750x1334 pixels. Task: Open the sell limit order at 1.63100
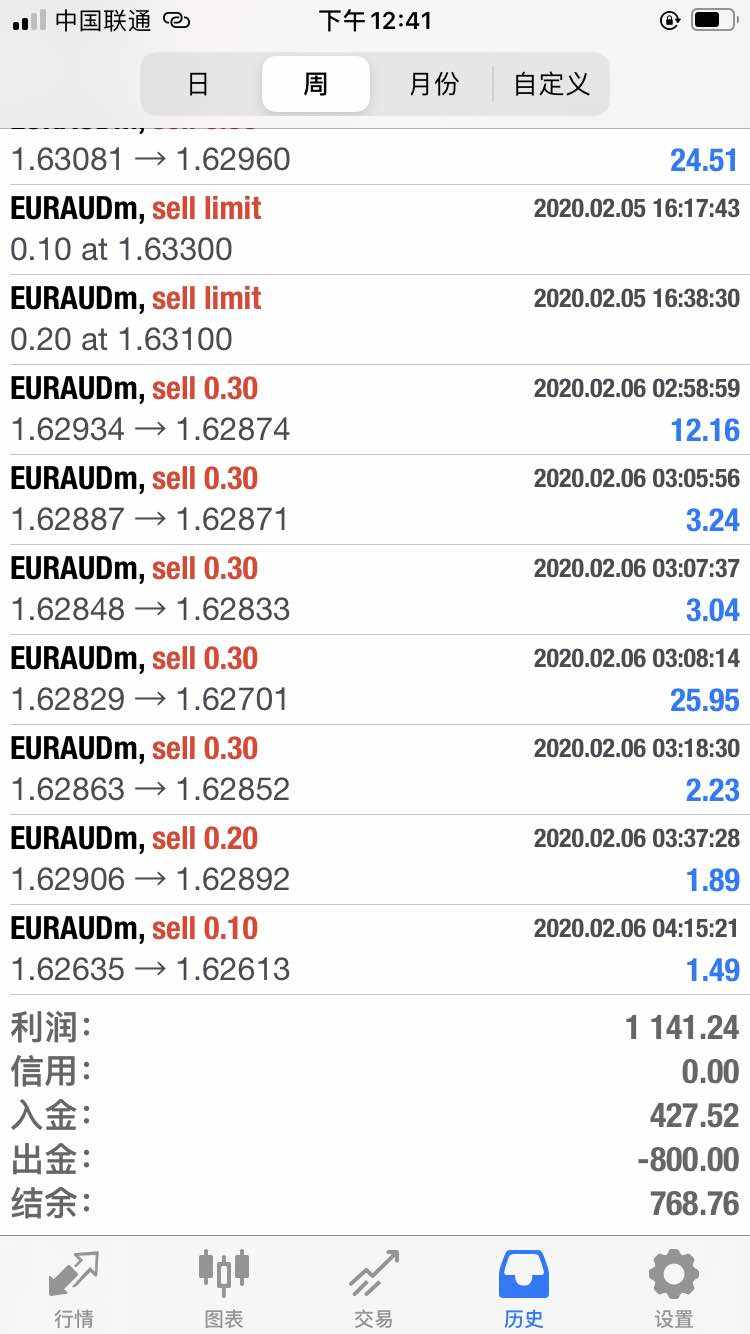coord(375,320)
